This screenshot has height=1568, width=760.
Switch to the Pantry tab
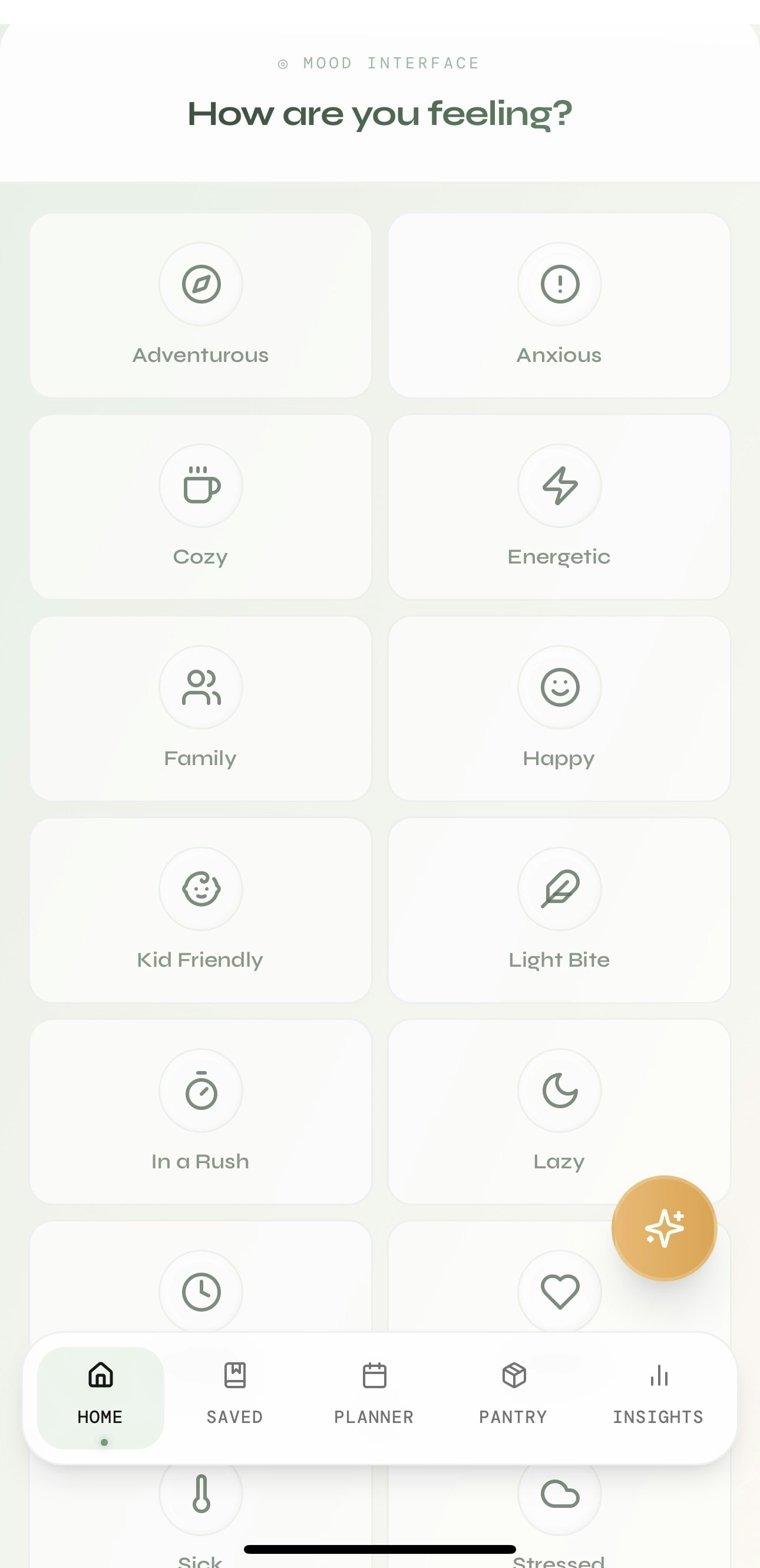coord(513,1397)
